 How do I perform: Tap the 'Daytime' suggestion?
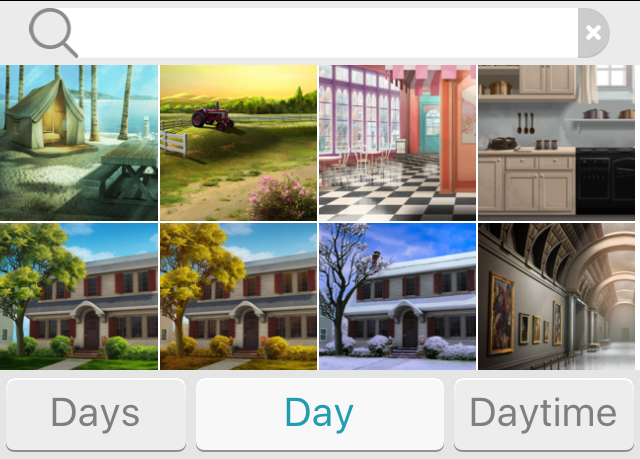[543, 413]
